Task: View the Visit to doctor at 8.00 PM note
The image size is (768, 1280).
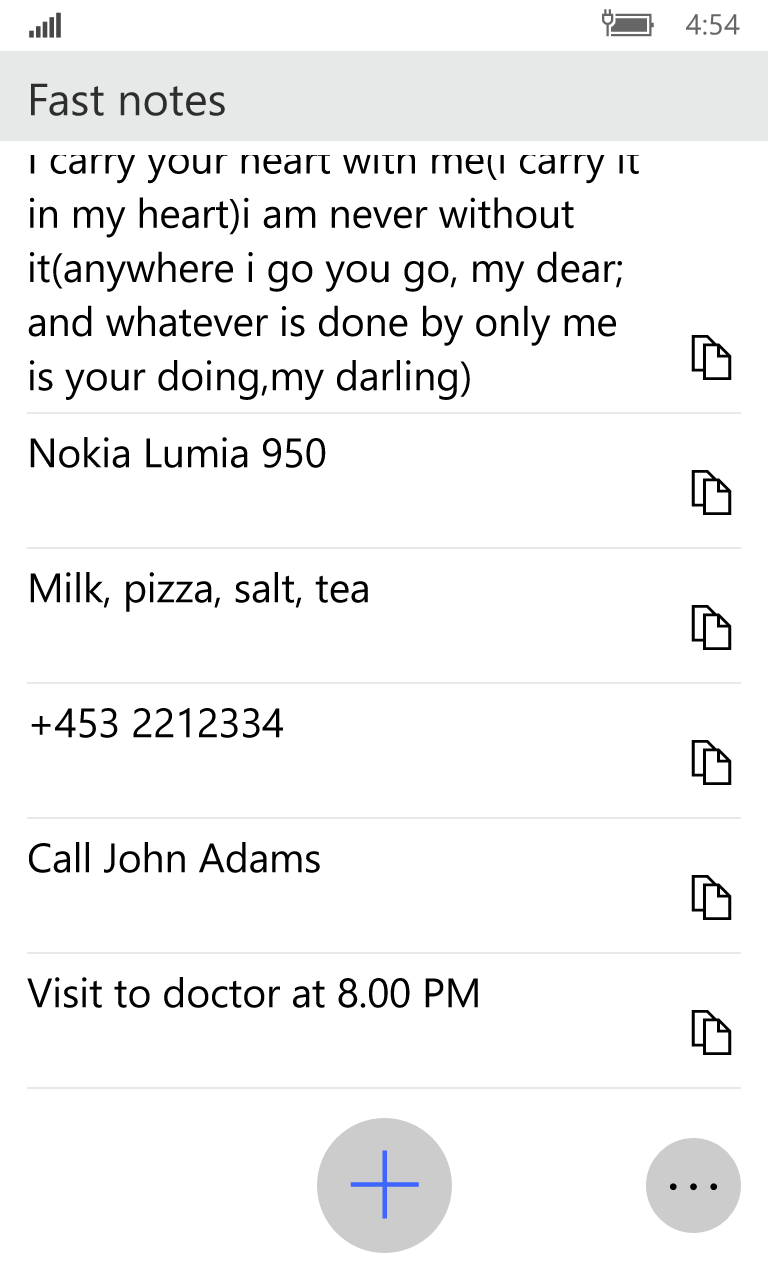Action: [x=254, y=994]
